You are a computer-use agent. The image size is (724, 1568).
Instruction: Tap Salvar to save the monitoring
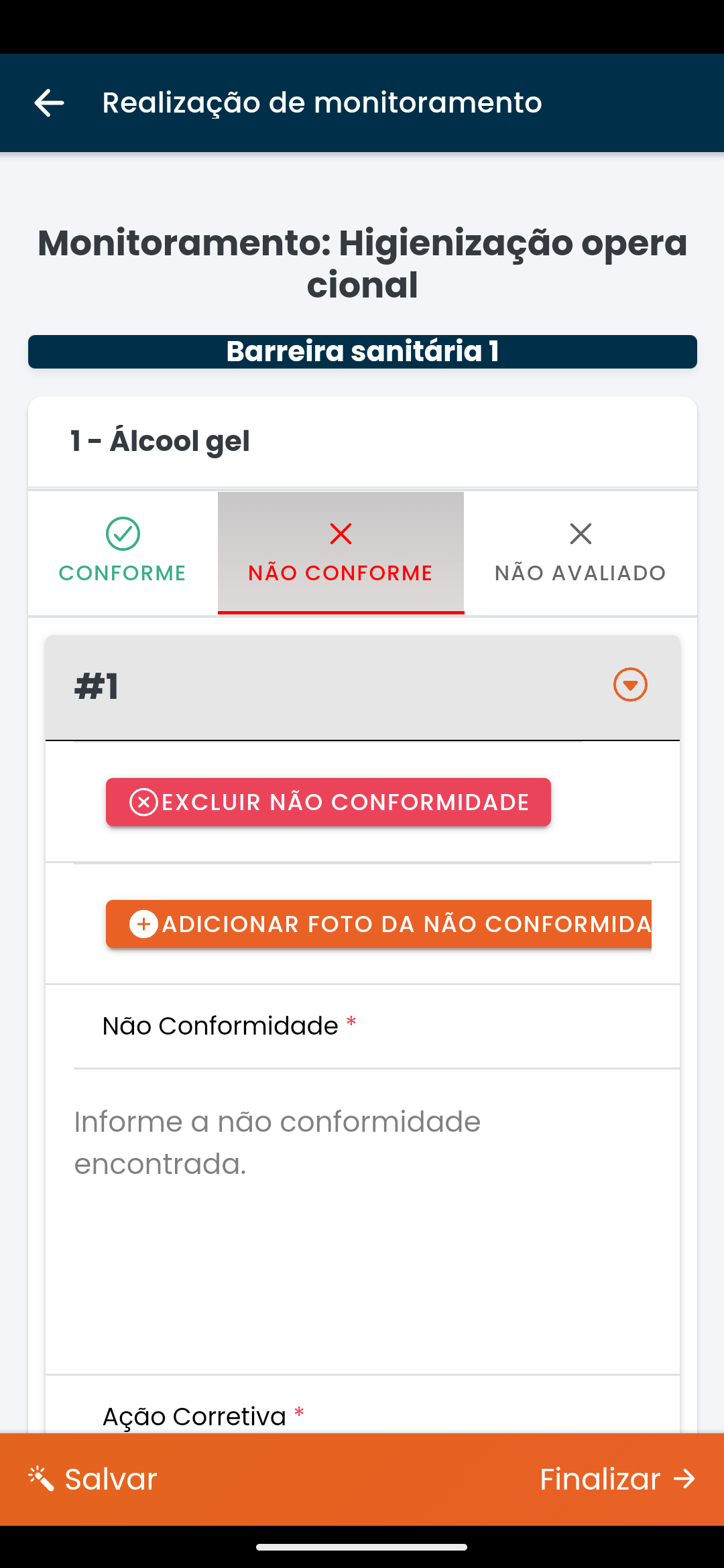point(94,1479)
